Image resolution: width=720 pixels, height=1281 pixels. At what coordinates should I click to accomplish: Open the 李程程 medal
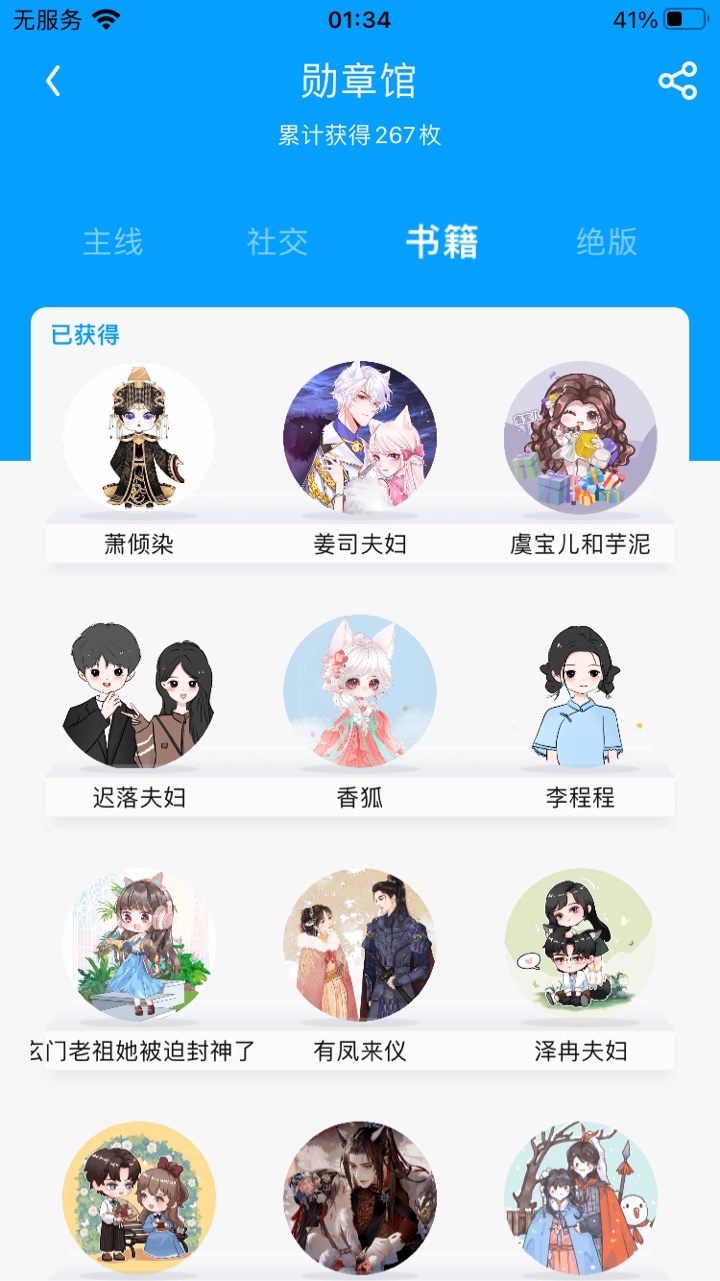click(x=580, y=691)
